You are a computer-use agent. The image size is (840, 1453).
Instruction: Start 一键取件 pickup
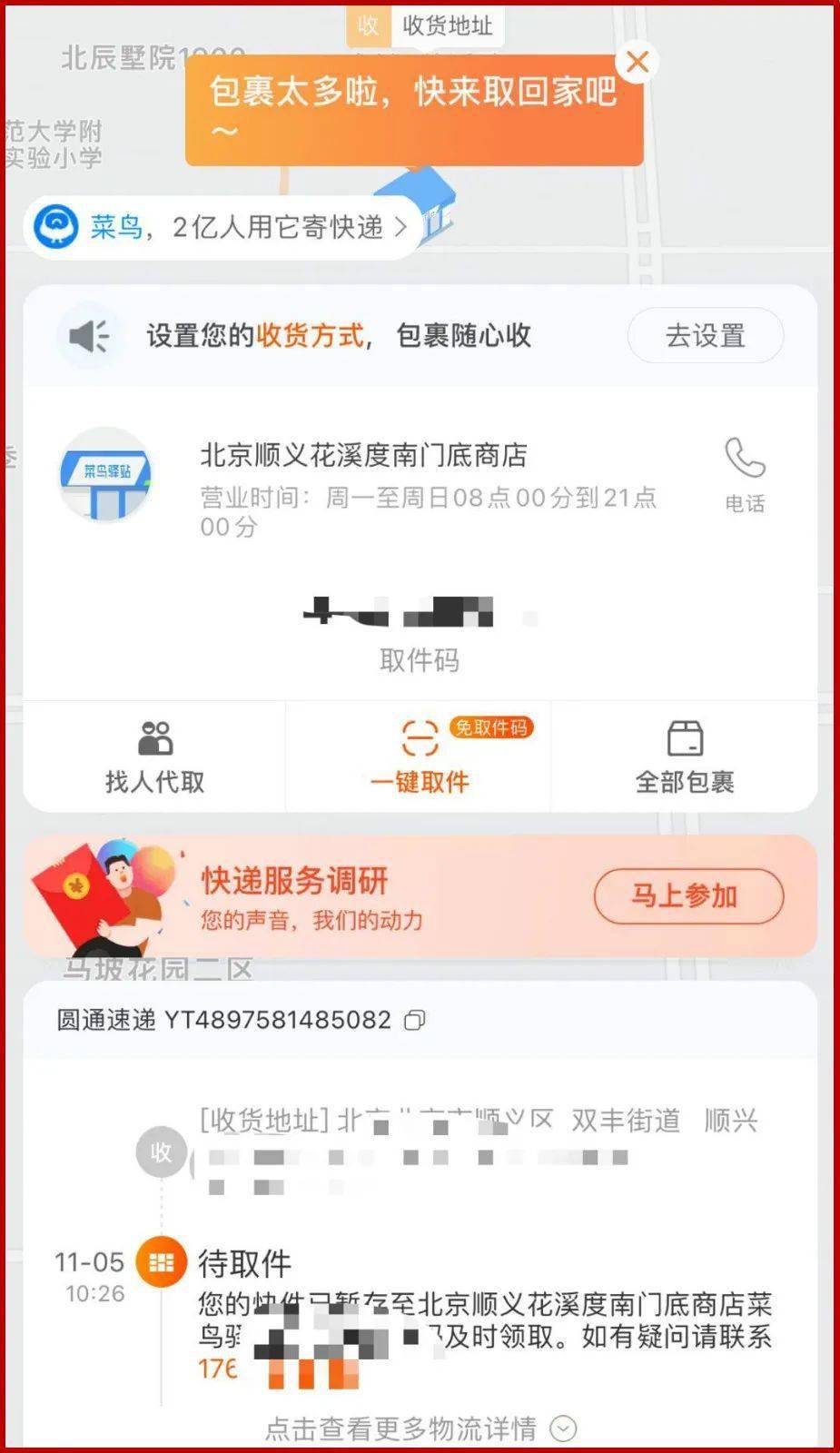point(420,756)
